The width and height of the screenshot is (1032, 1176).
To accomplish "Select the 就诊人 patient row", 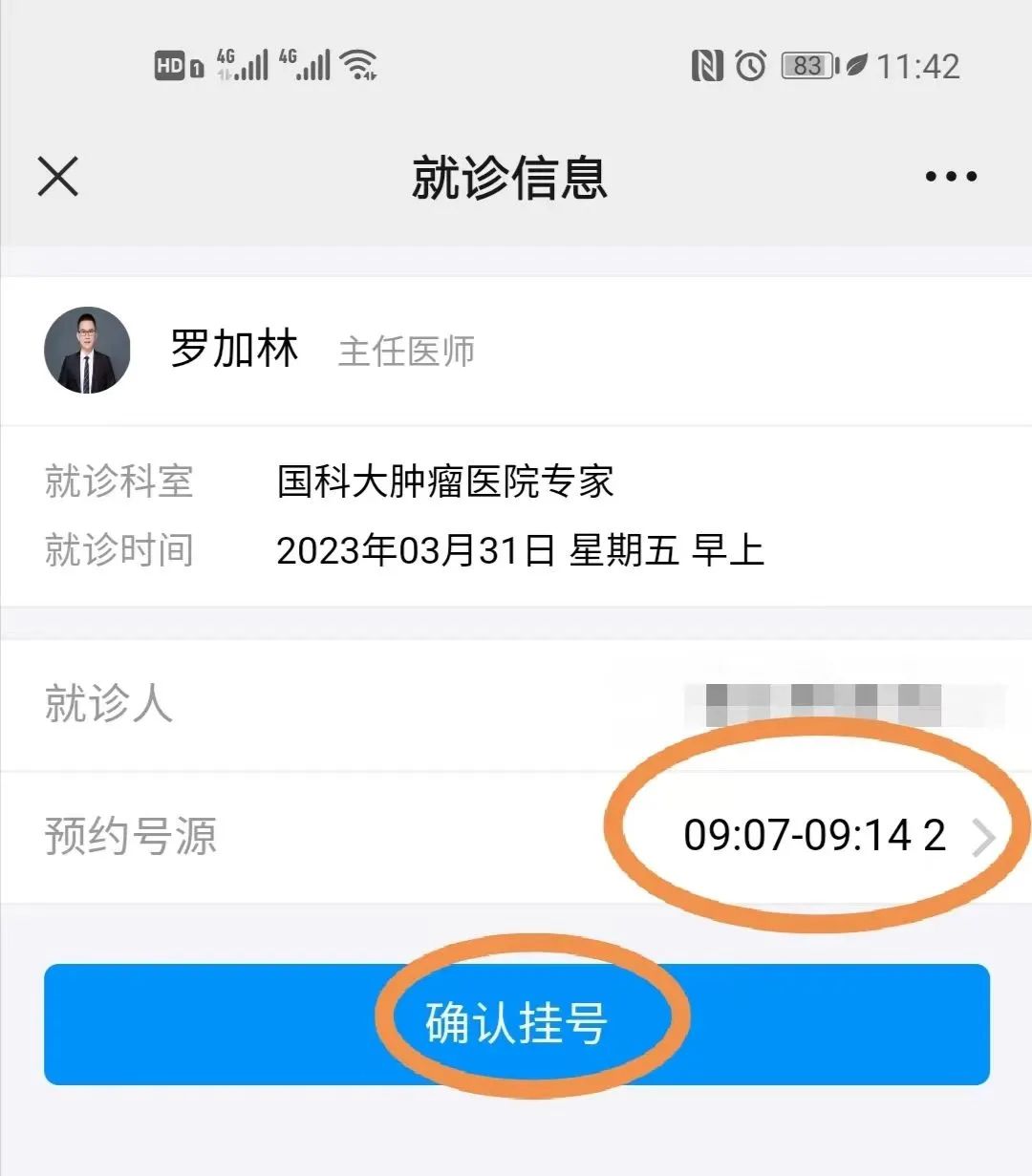I will pos(516,705).
